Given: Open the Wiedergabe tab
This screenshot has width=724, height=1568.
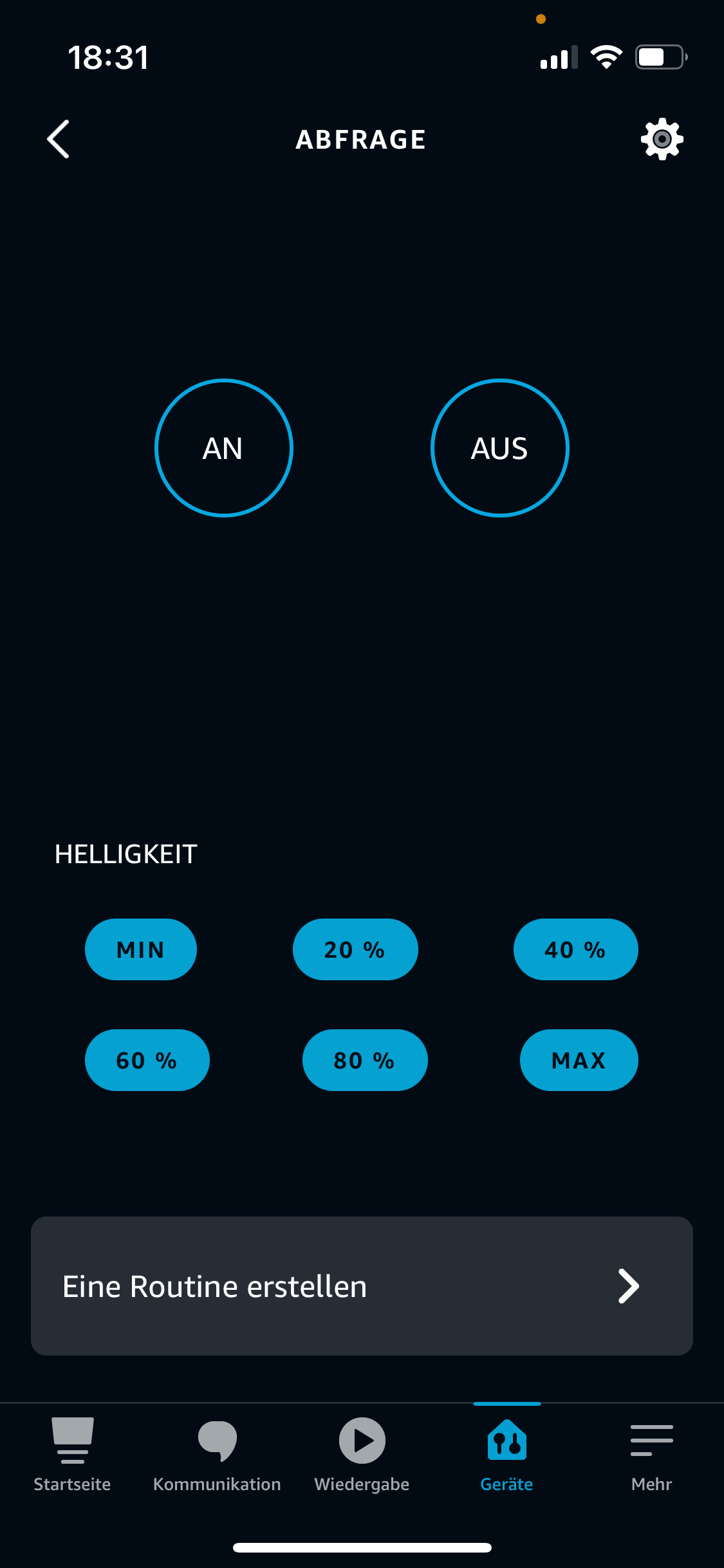Looking at the screenshot, I should pyautogui.click(x=362, y=1455).
